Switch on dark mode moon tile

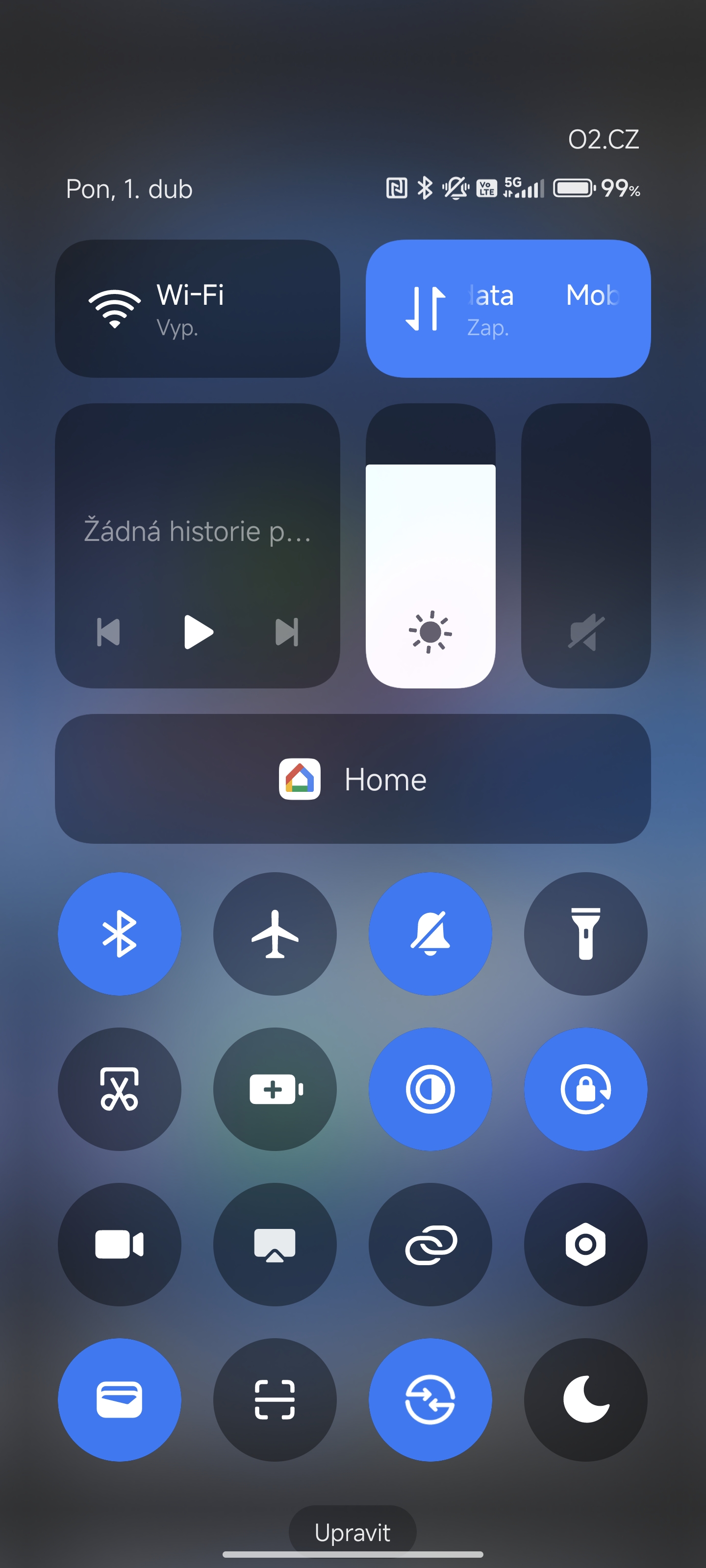click(585, 1399)
